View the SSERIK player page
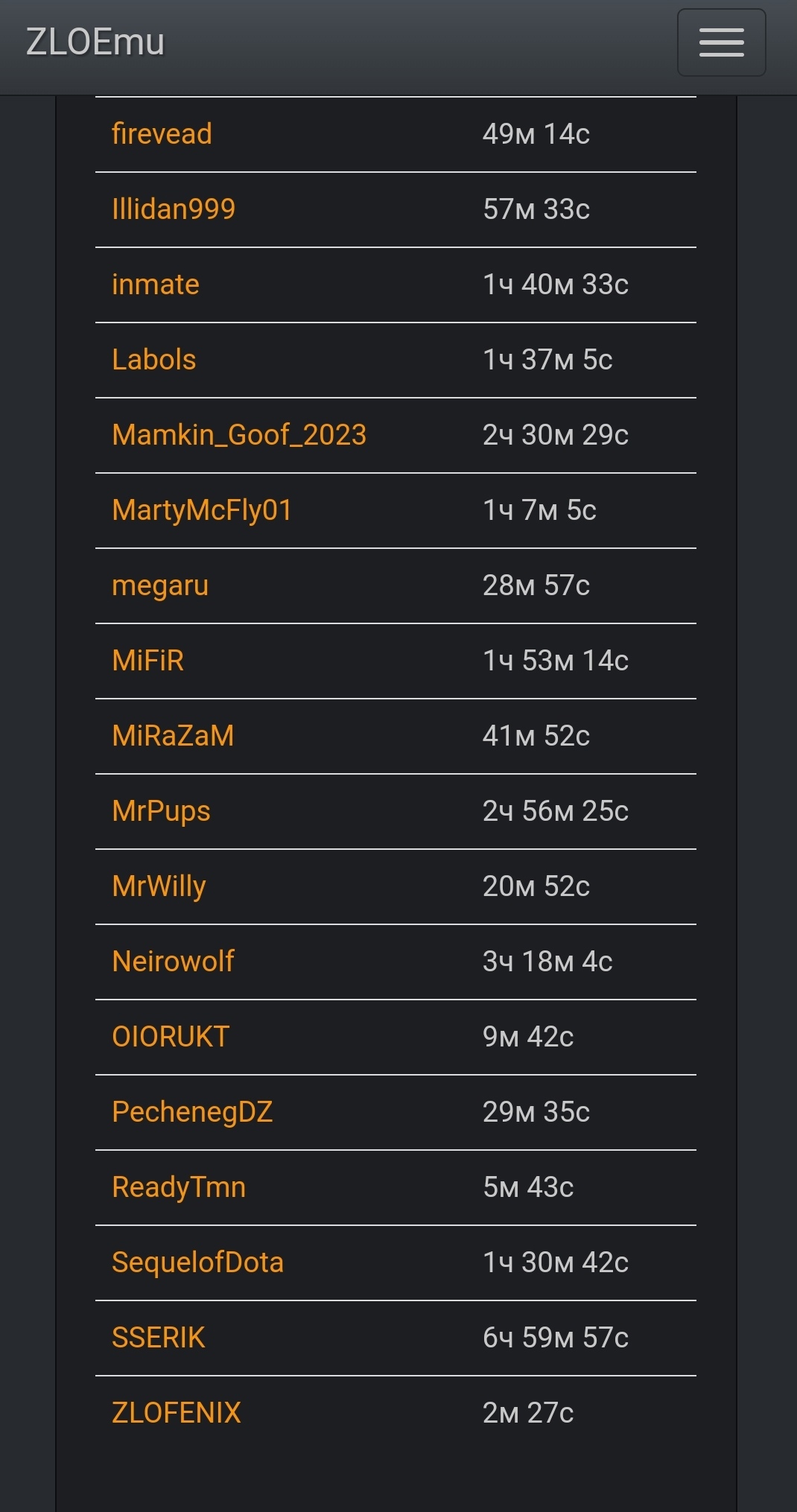797x1512 pixels. click(x=158, y=1338)
